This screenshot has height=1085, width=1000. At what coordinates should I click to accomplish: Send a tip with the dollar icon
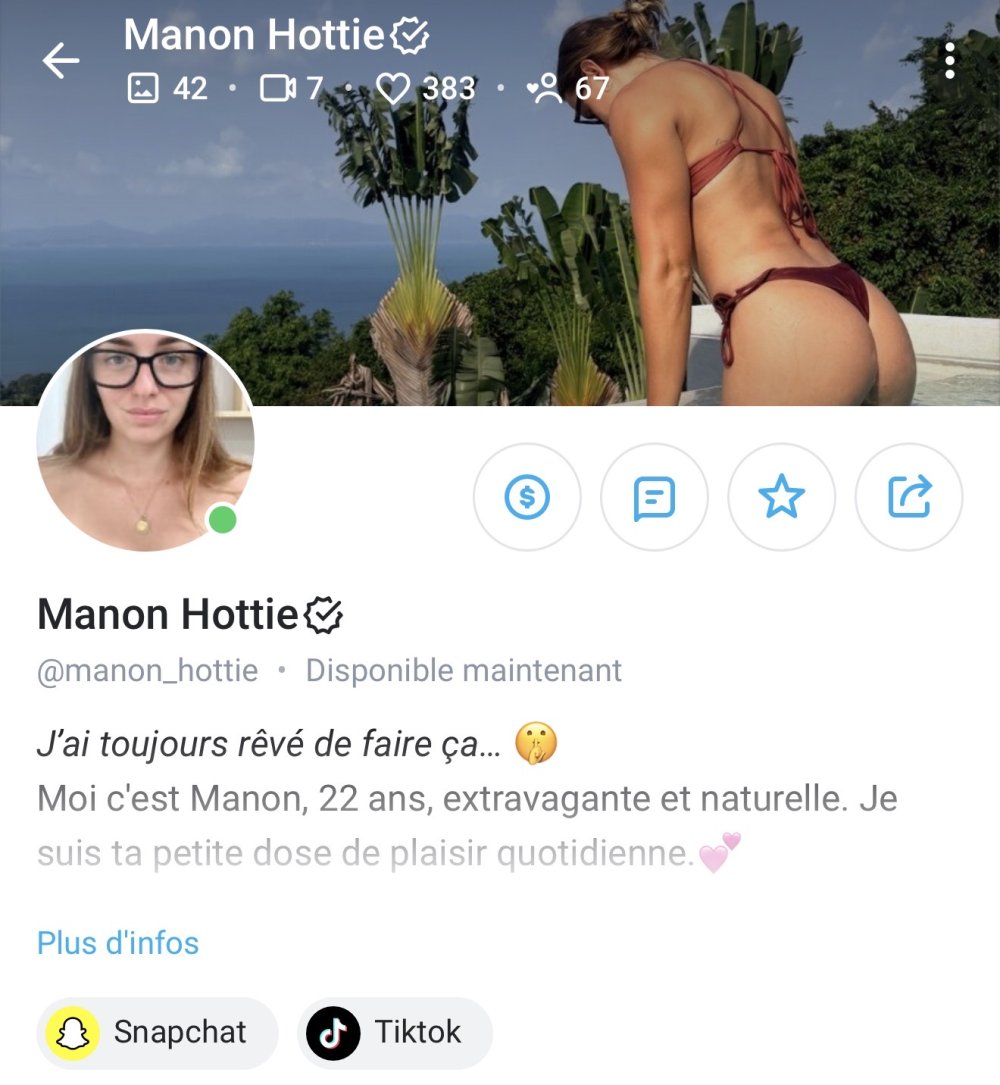tap(527, 497)
